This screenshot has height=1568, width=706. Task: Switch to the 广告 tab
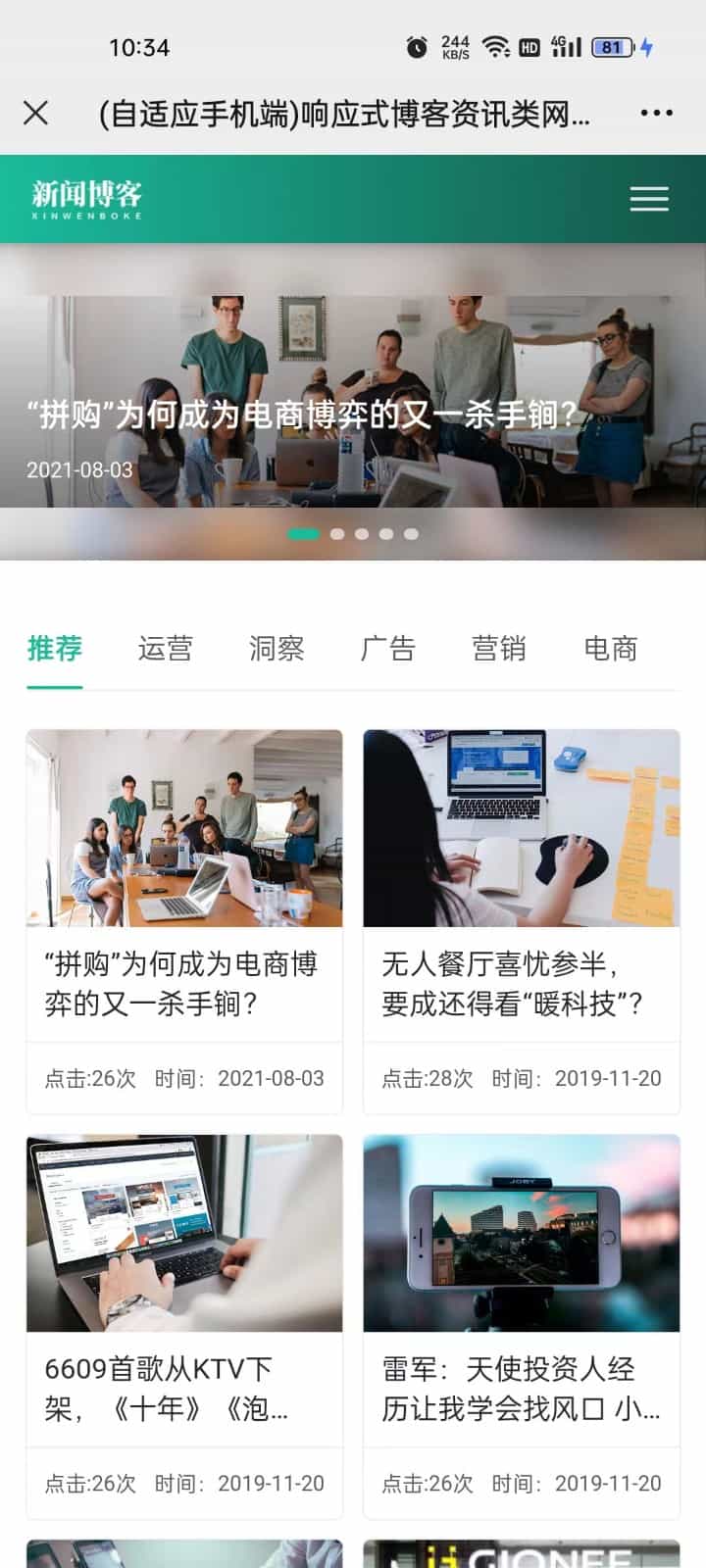[388, 649]
